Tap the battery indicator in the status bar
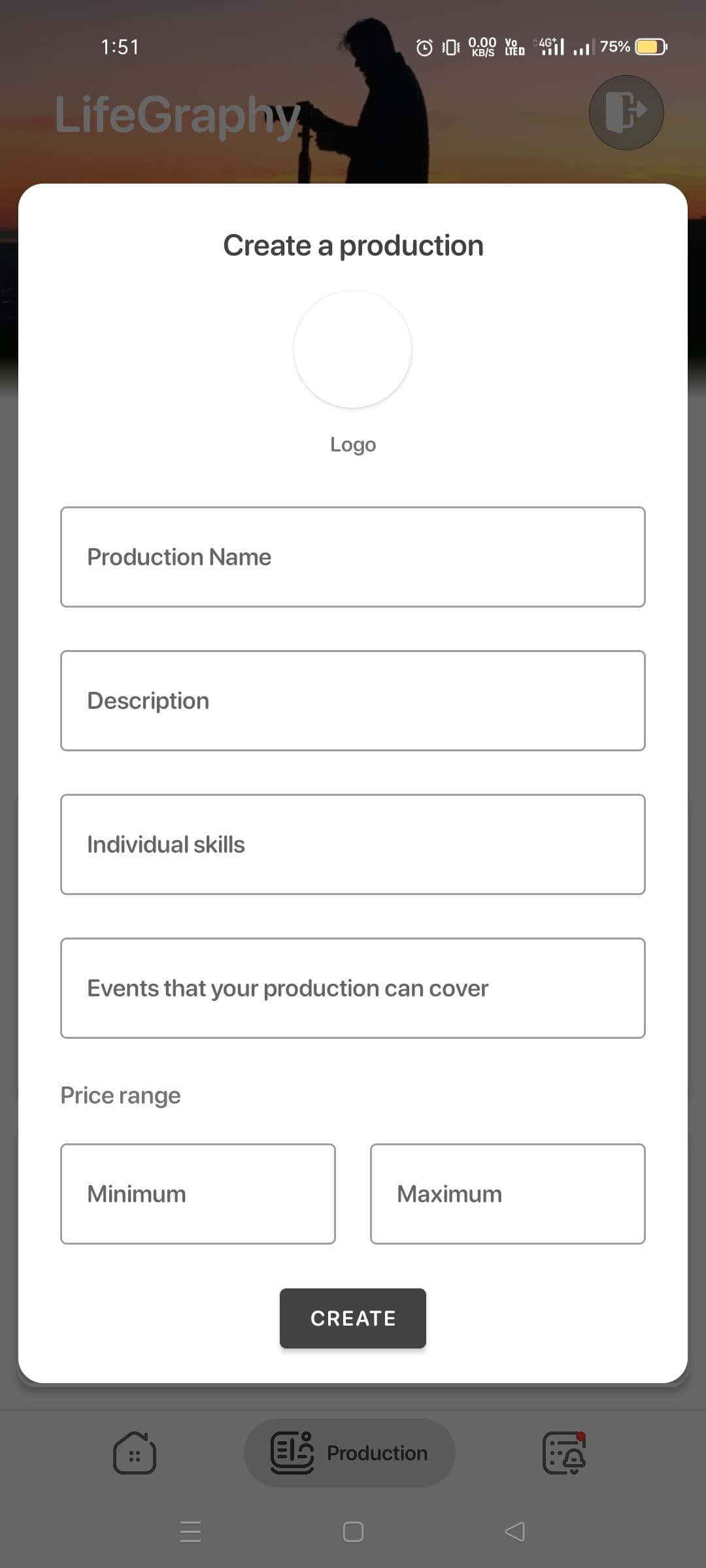 coord(650,46)
